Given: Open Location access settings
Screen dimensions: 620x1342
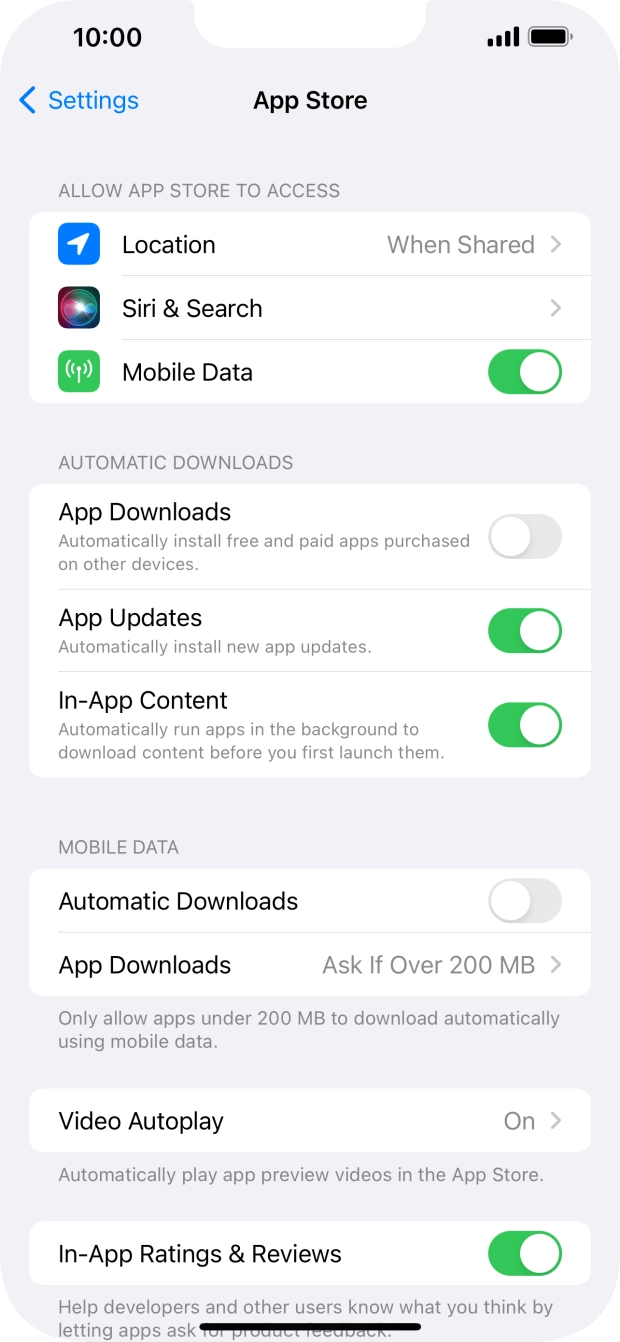Looking at the screenshot, I should point(310,245).
